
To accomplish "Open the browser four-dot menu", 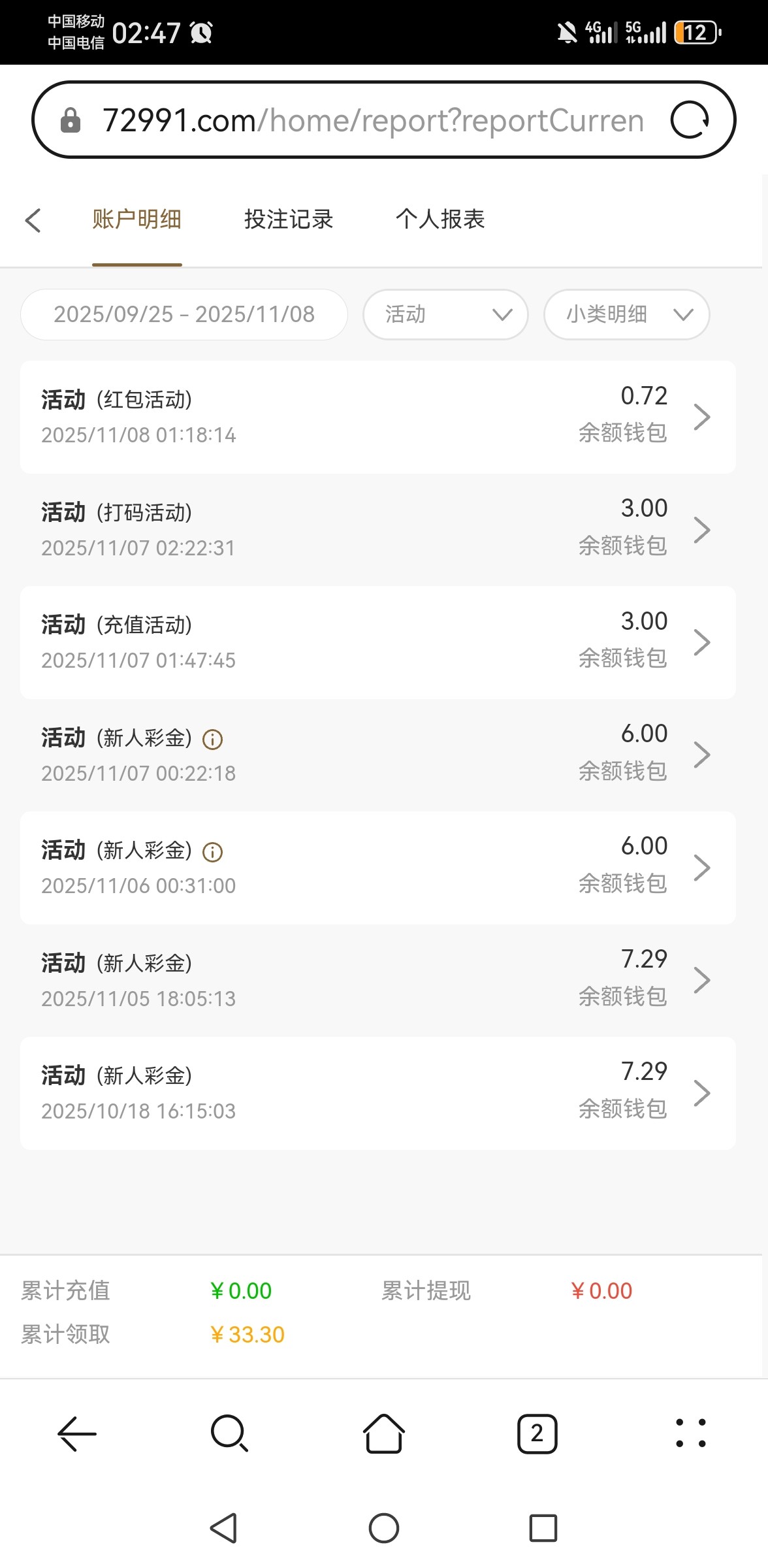I will point(690,1433).
